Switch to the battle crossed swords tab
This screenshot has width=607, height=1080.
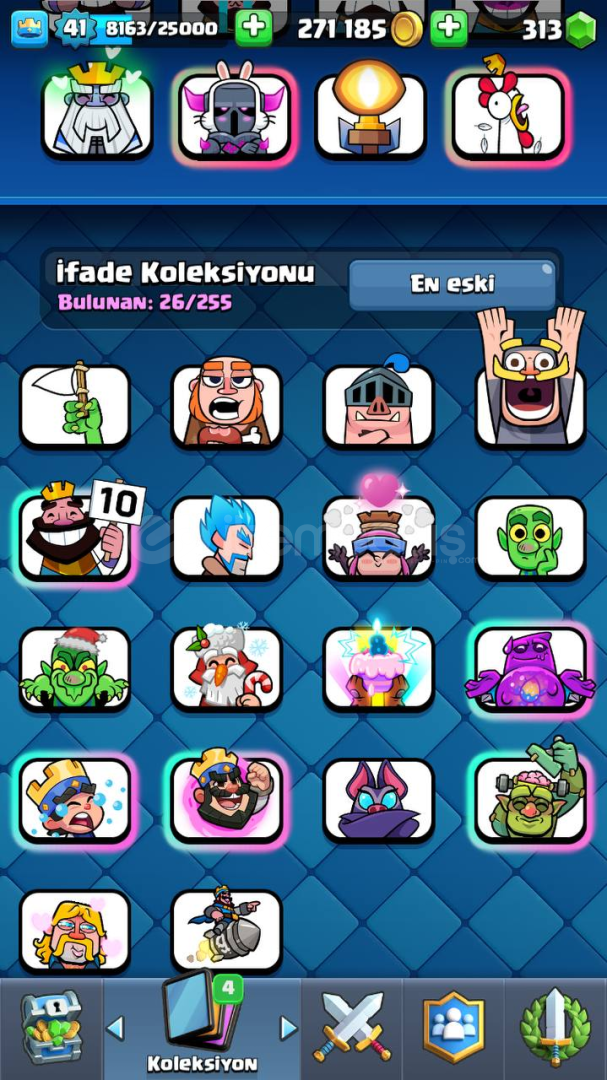click(352, 1026)
